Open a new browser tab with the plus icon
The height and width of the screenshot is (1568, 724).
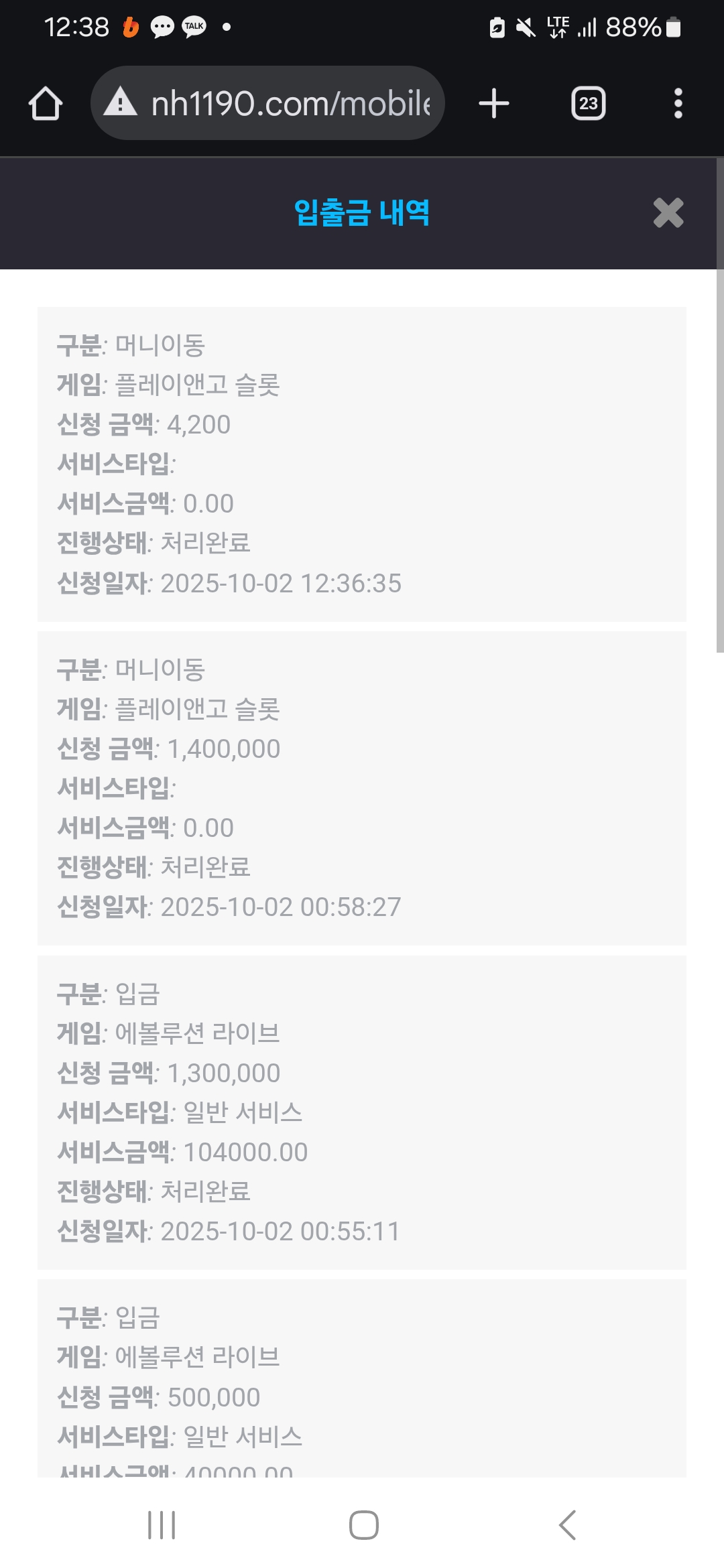pos(493,102)
